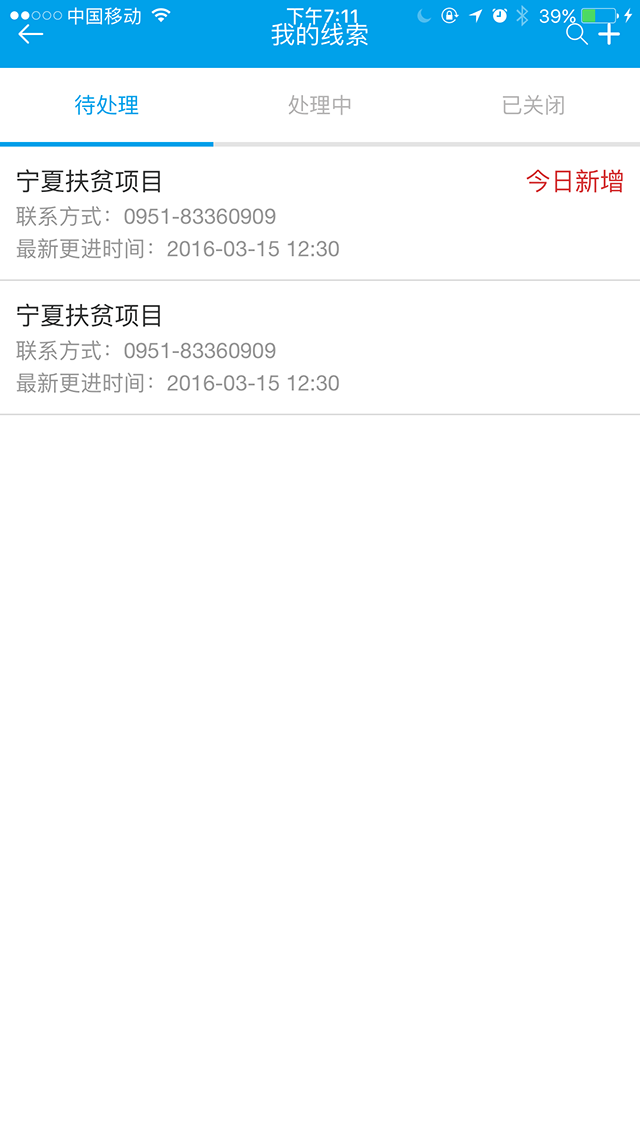Switch to the 已关闭 tab
640x1136 pixels.
tap(533, 105)
